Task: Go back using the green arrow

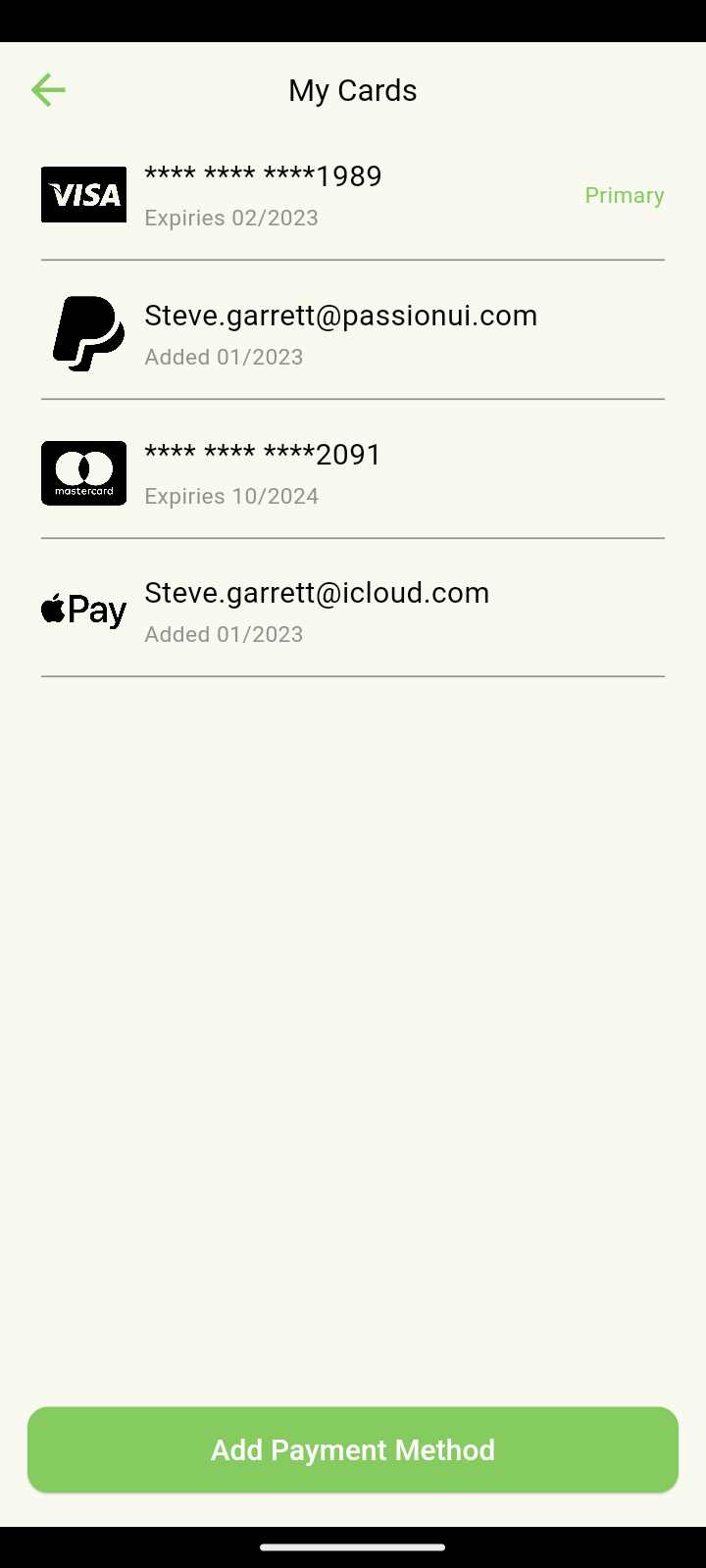Action: coord(47,90)
